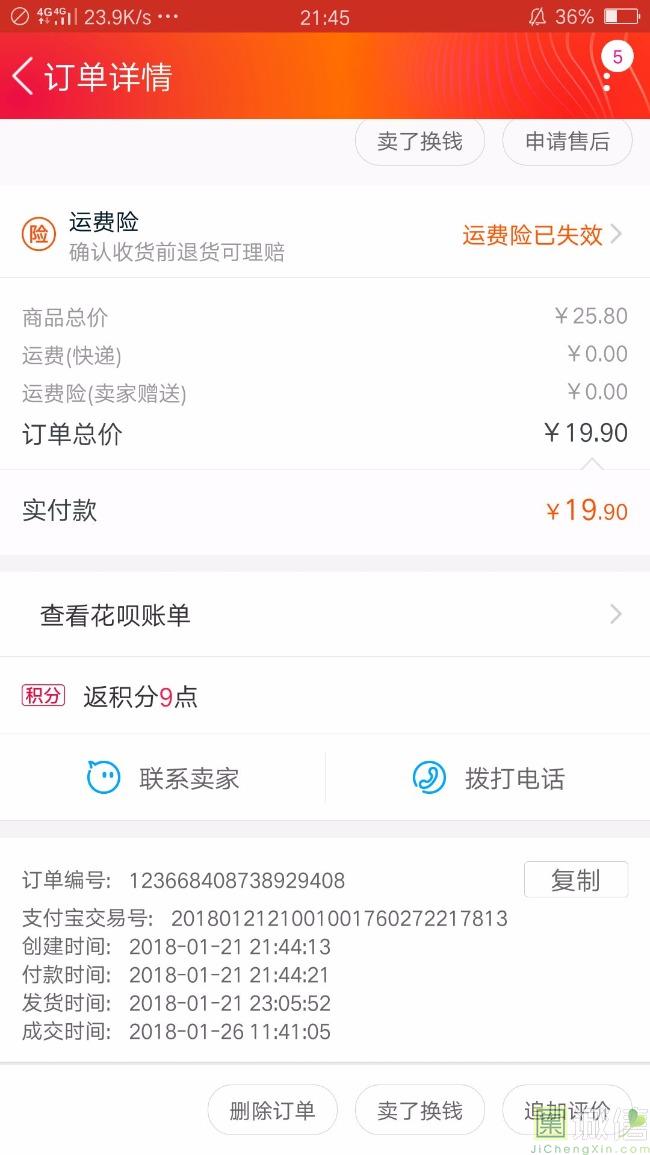Image resolution: width=650 pixels, height=1155 pixels.
Task: Open 运费险 details row
Action: [x=325, y=236]
